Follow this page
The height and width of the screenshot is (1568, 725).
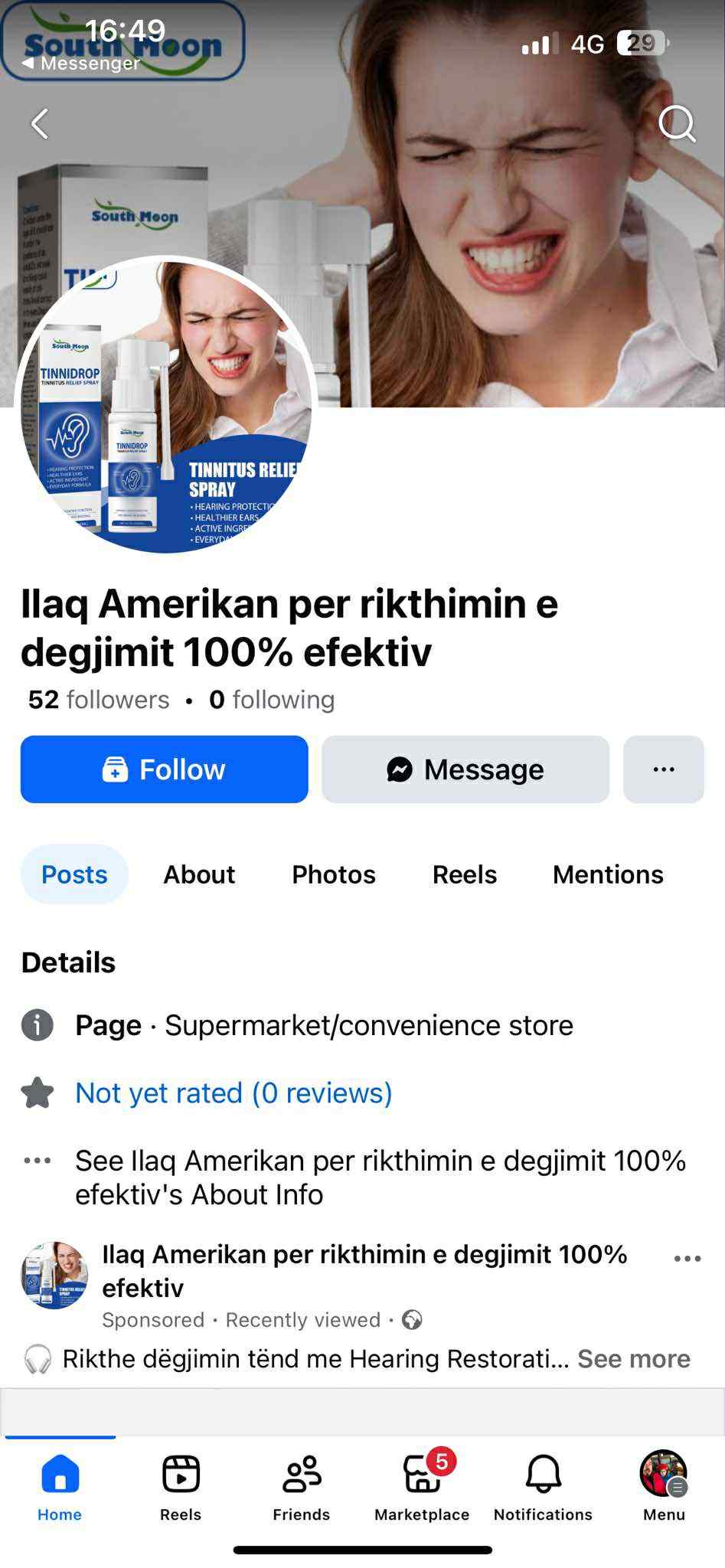164,769
